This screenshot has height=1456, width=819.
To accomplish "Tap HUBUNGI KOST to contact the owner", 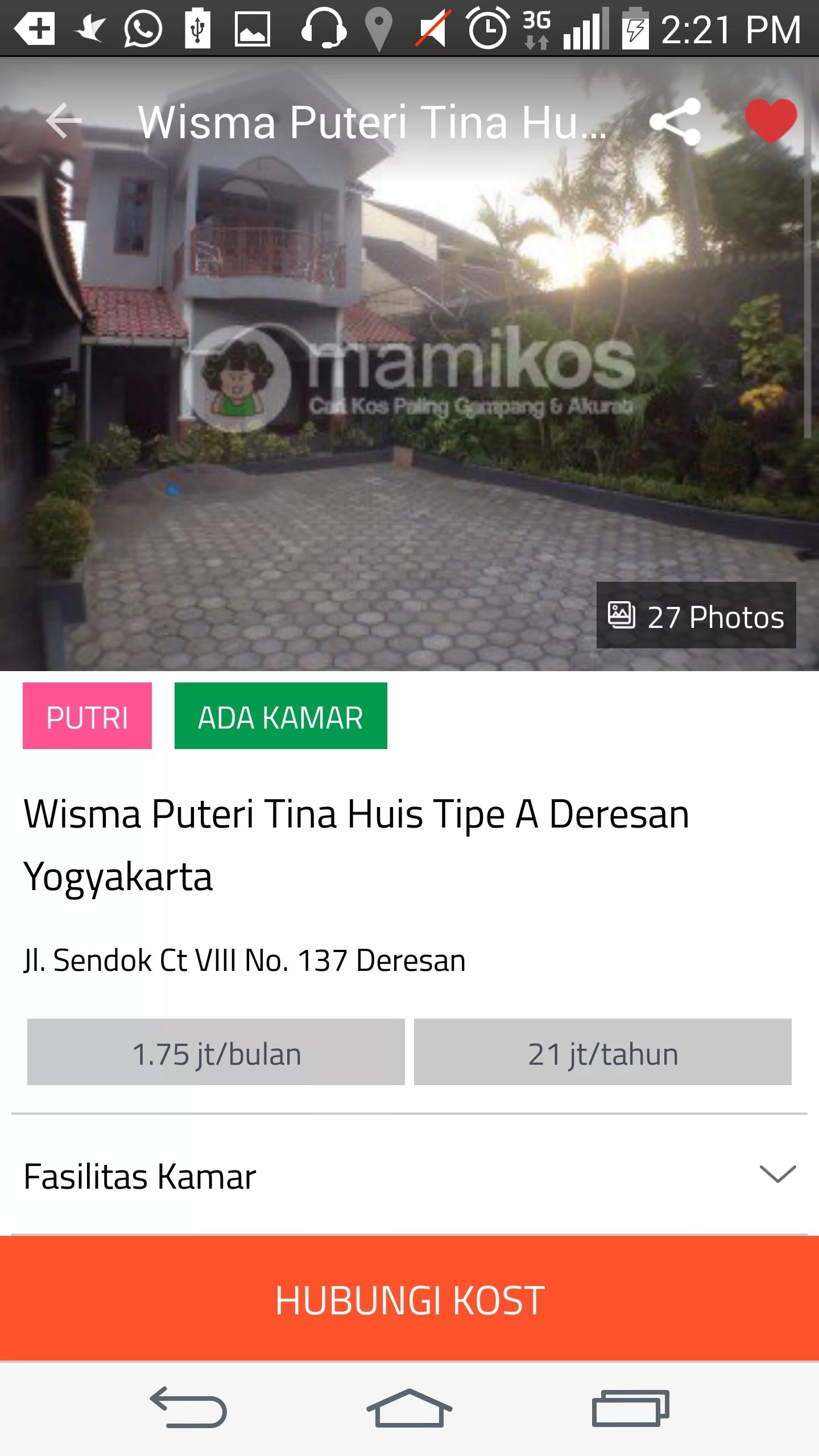I will click(409, 1300).
